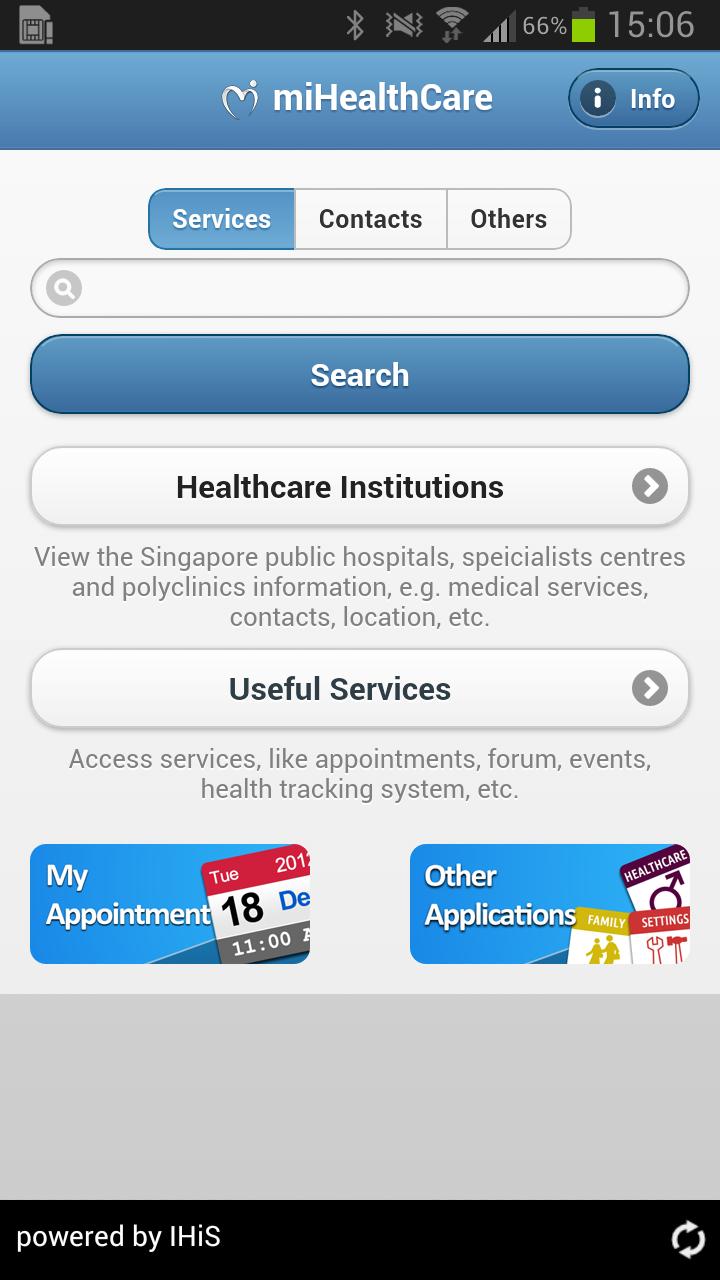The height and width of the screenshot is (1280, 720).
Task: Switch to the Contacts tab
Action: (370, 219)
